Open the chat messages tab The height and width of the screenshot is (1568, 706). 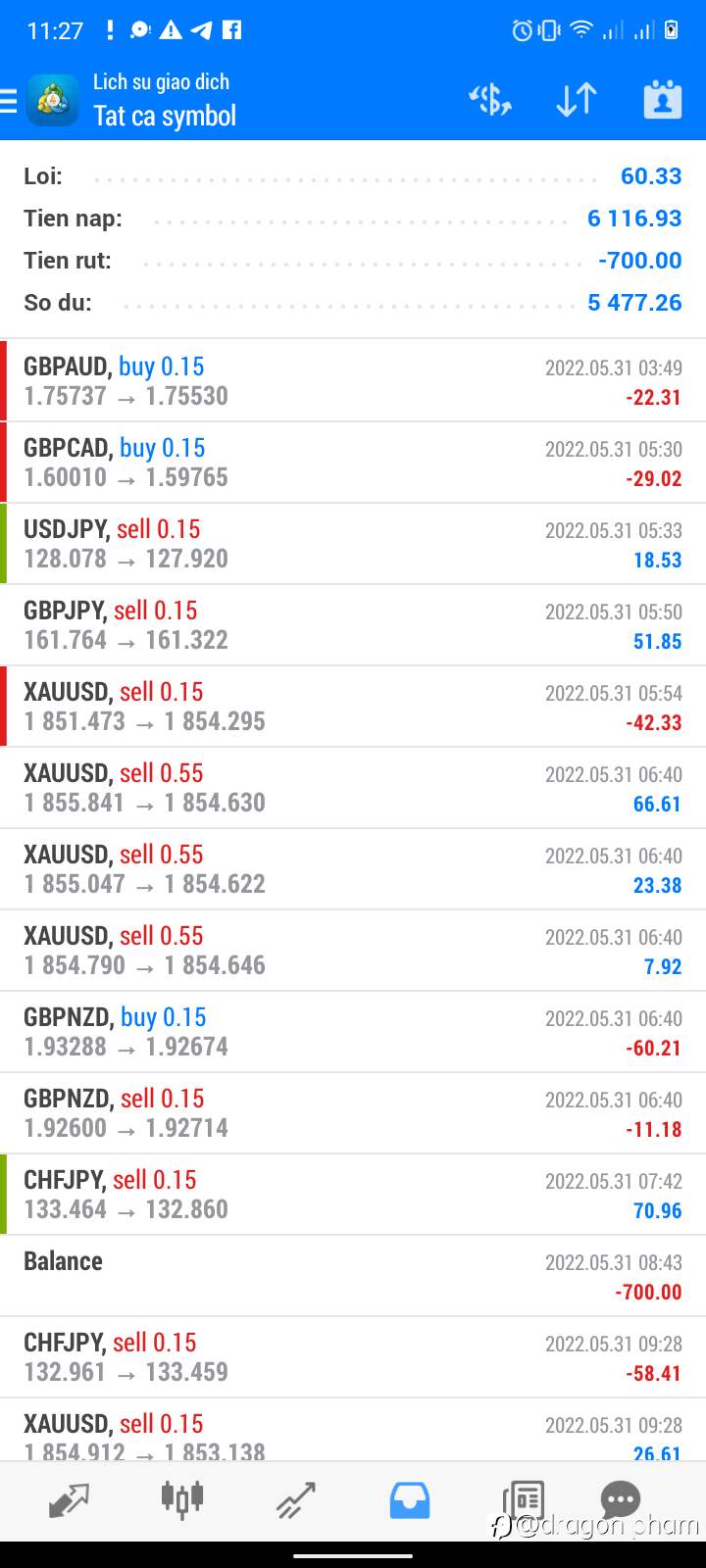pyautogui.click(x=620, y=1500)
